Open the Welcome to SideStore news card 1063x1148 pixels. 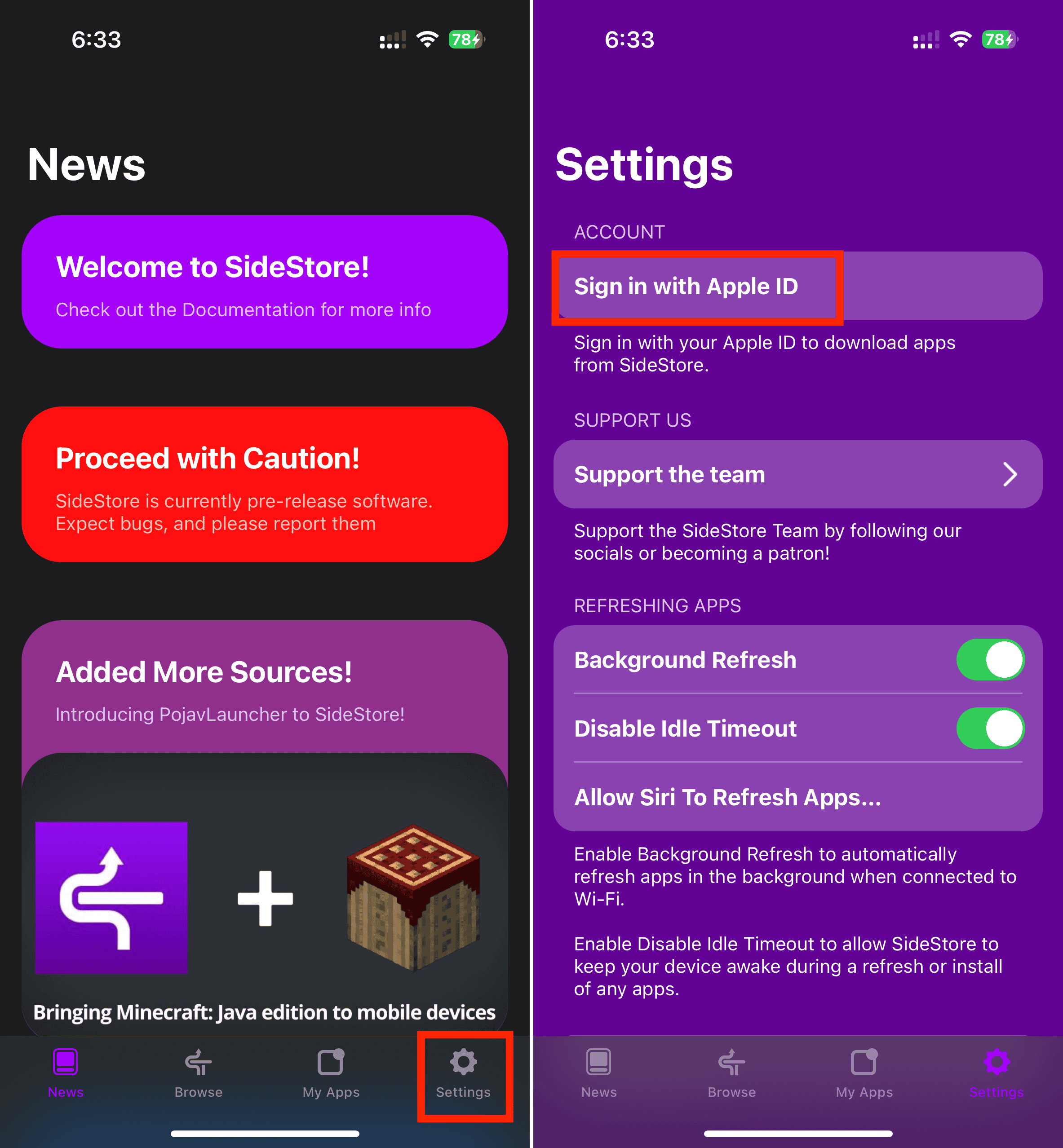pyautogui.click(x=265, y=282)
